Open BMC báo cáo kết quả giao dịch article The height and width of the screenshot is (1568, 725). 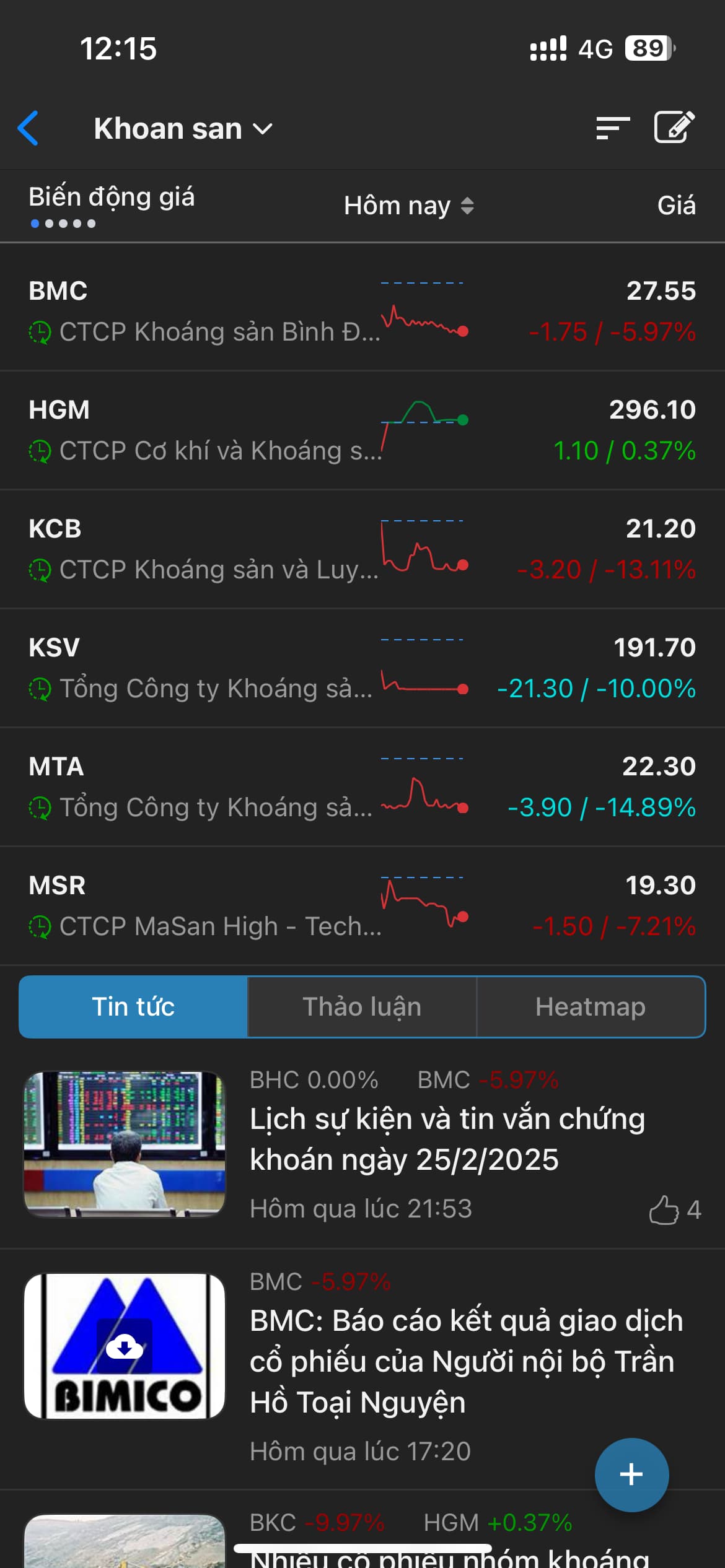click(465, 1361)
